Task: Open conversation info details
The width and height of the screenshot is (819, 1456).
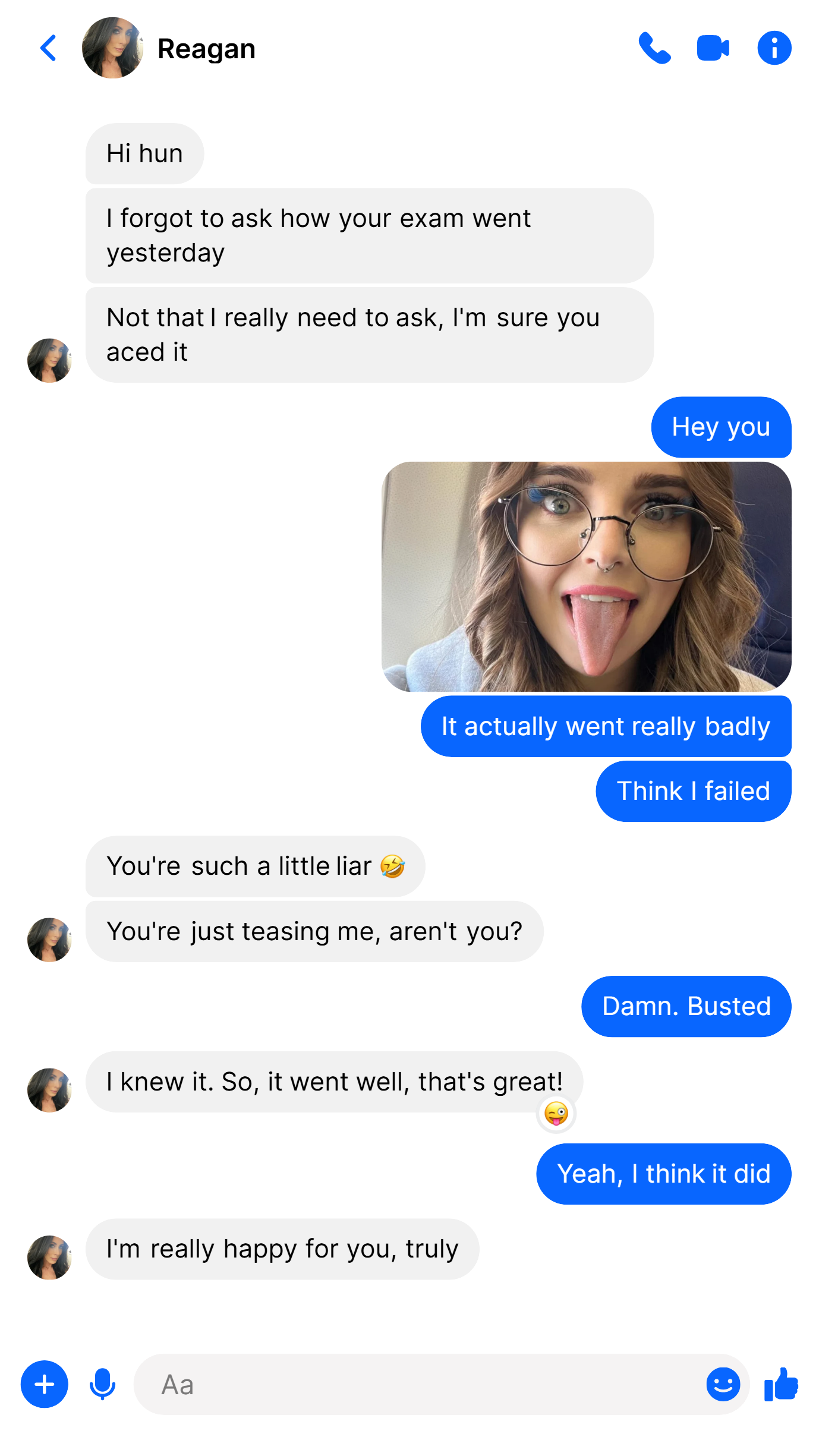Action: coord(774,48)
